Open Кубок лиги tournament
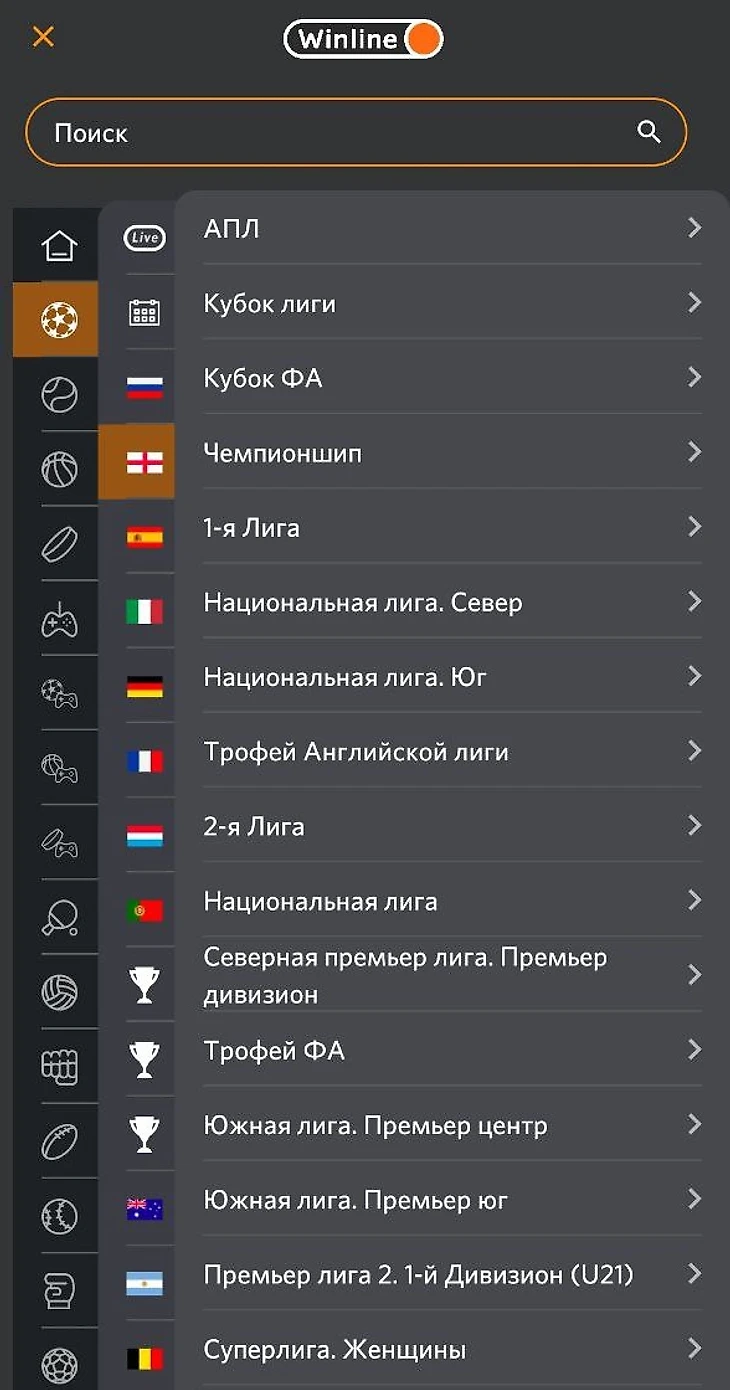This screenshot has width=730, height=1390. [452, 303]
